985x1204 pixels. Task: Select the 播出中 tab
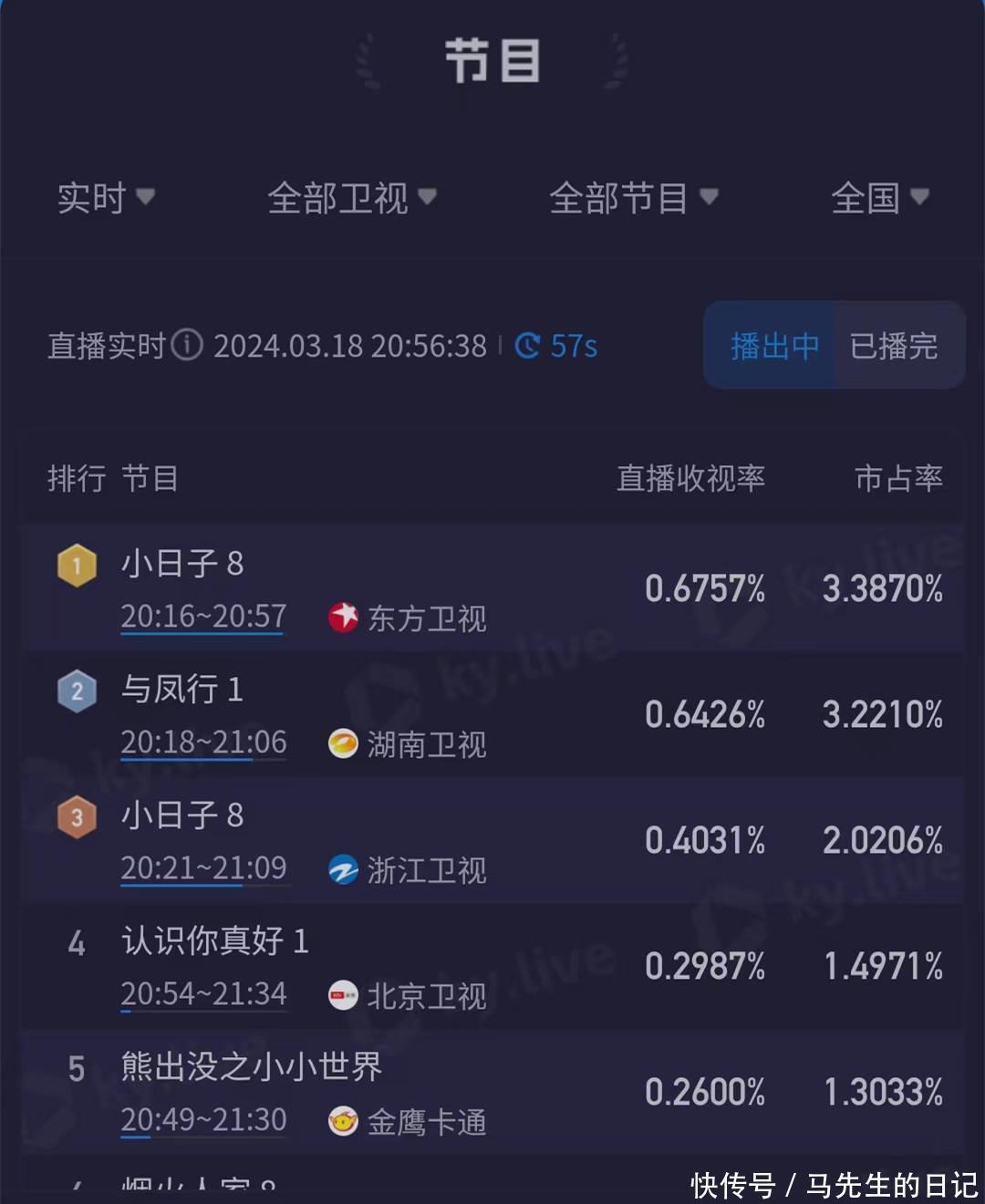click(x=773, y=346)
